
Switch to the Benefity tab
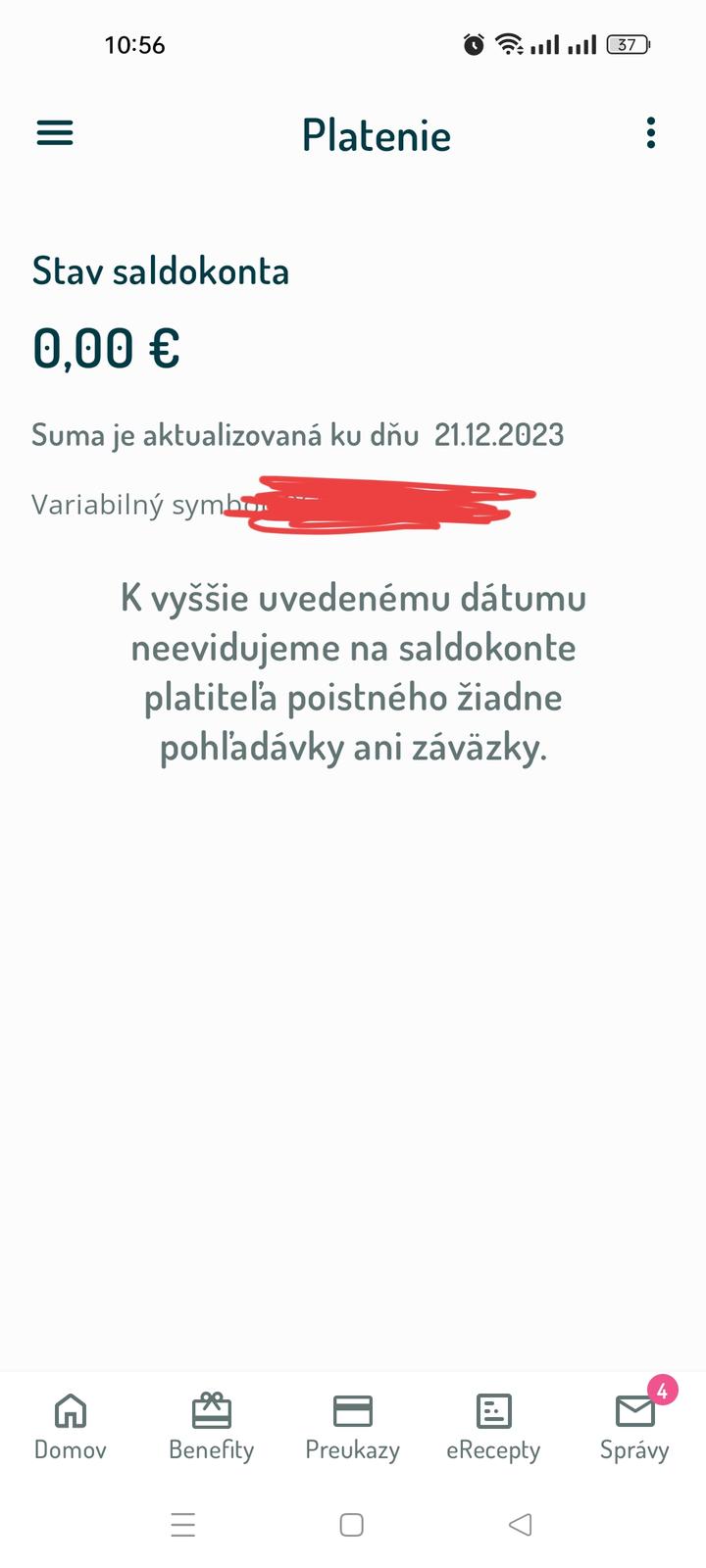(211, 1427)
